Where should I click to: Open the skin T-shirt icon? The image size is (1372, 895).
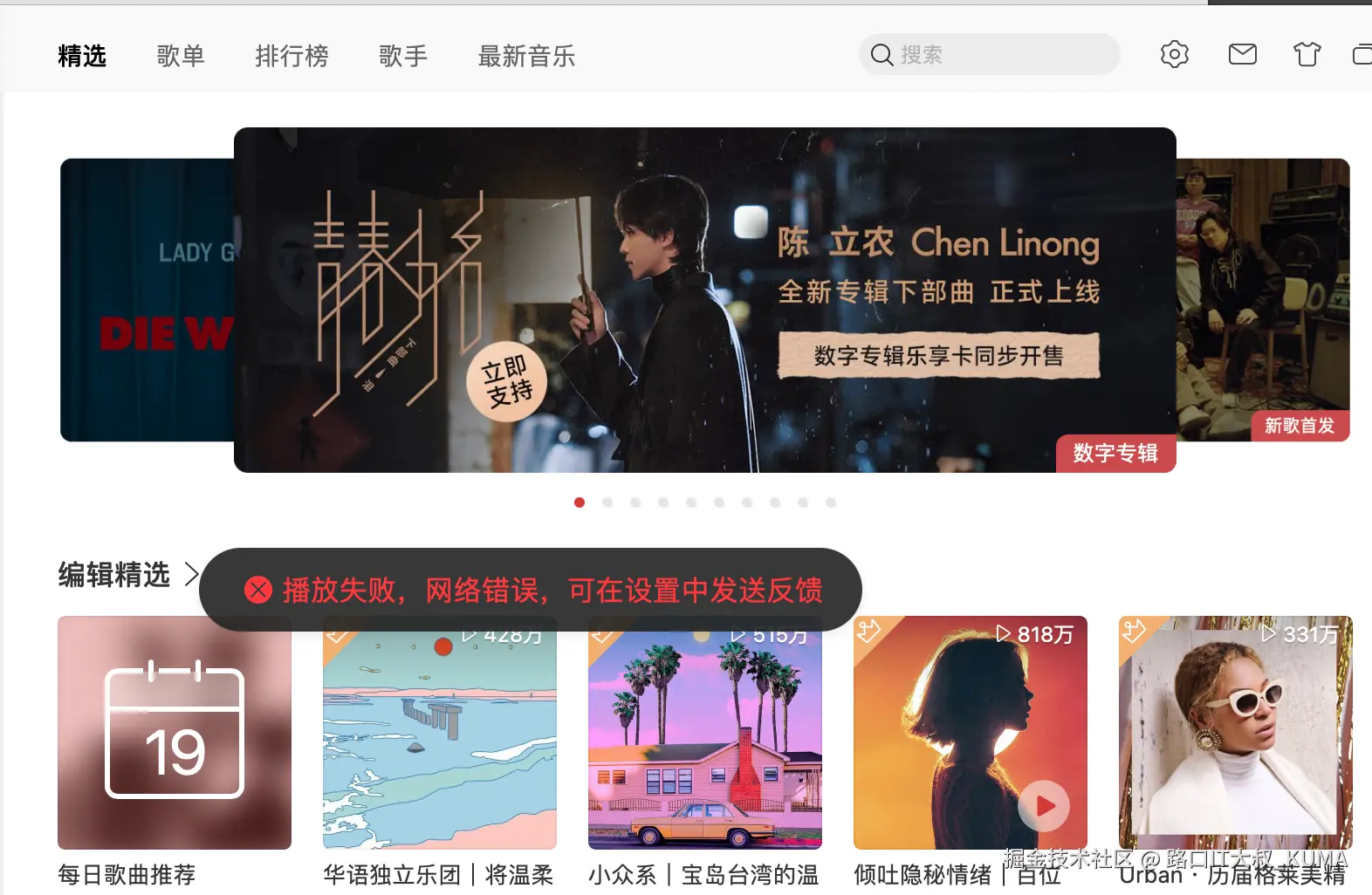tap(1307, 54)
